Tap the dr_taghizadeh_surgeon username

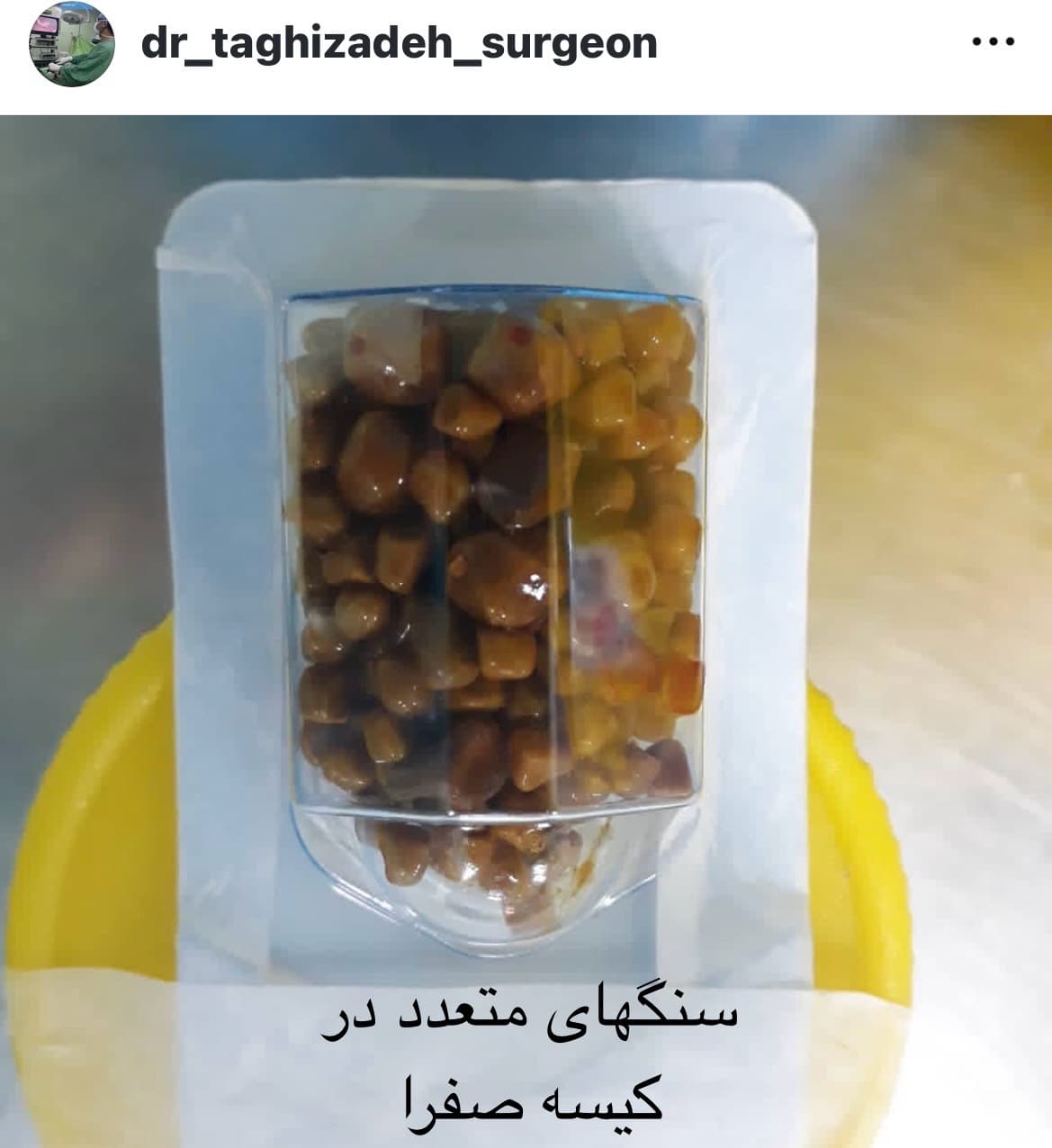click(x=399, y=43)
